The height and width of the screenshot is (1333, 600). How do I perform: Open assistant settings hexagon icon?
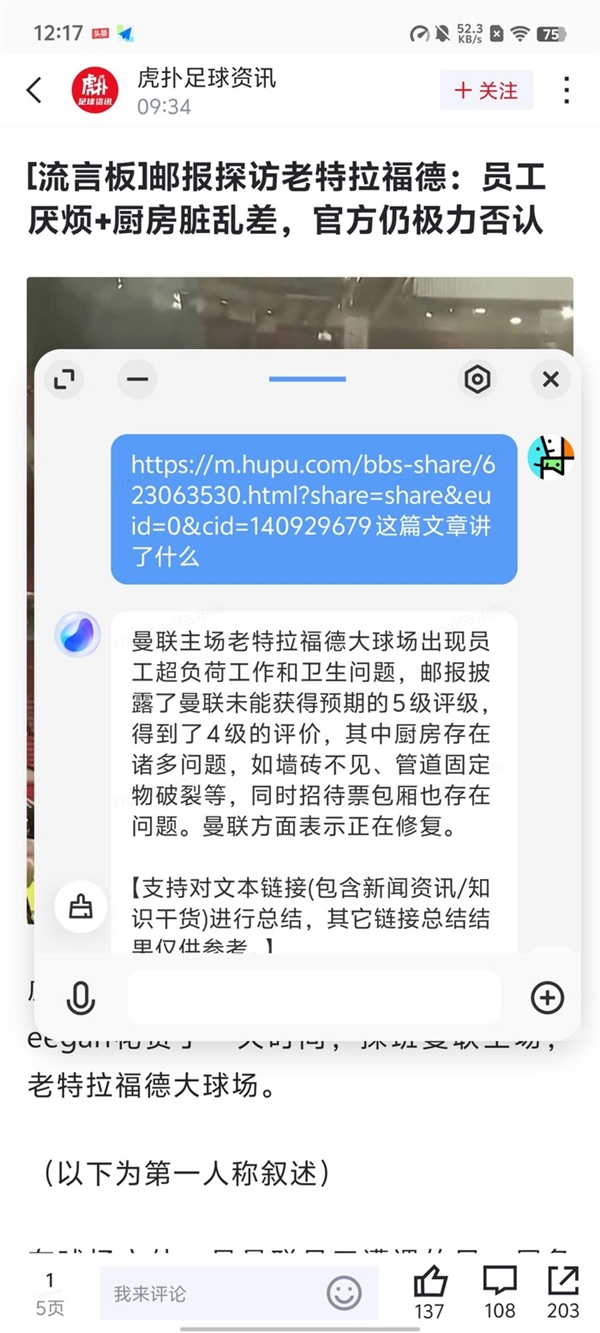pyautogui.click(x=478, y=379)
